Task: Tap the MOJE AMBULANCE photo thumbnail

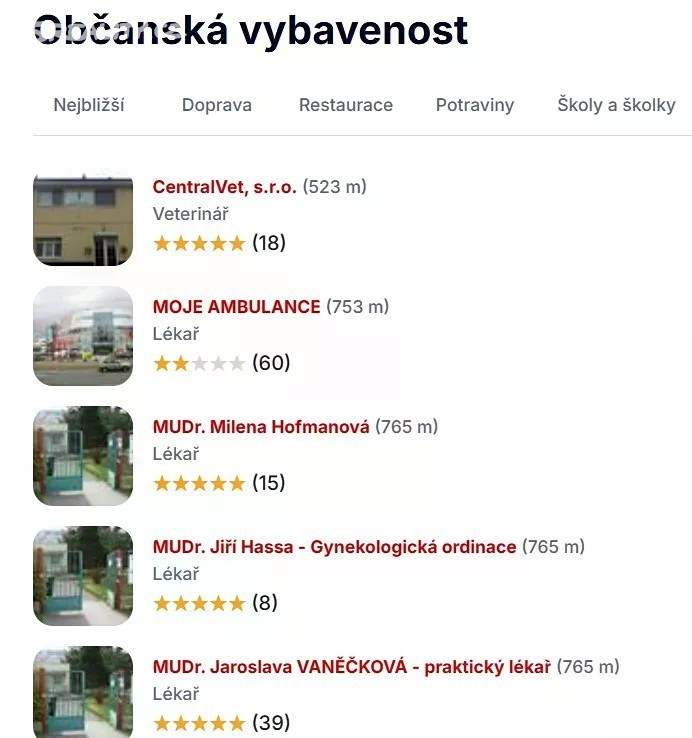Action: point(83,336)
